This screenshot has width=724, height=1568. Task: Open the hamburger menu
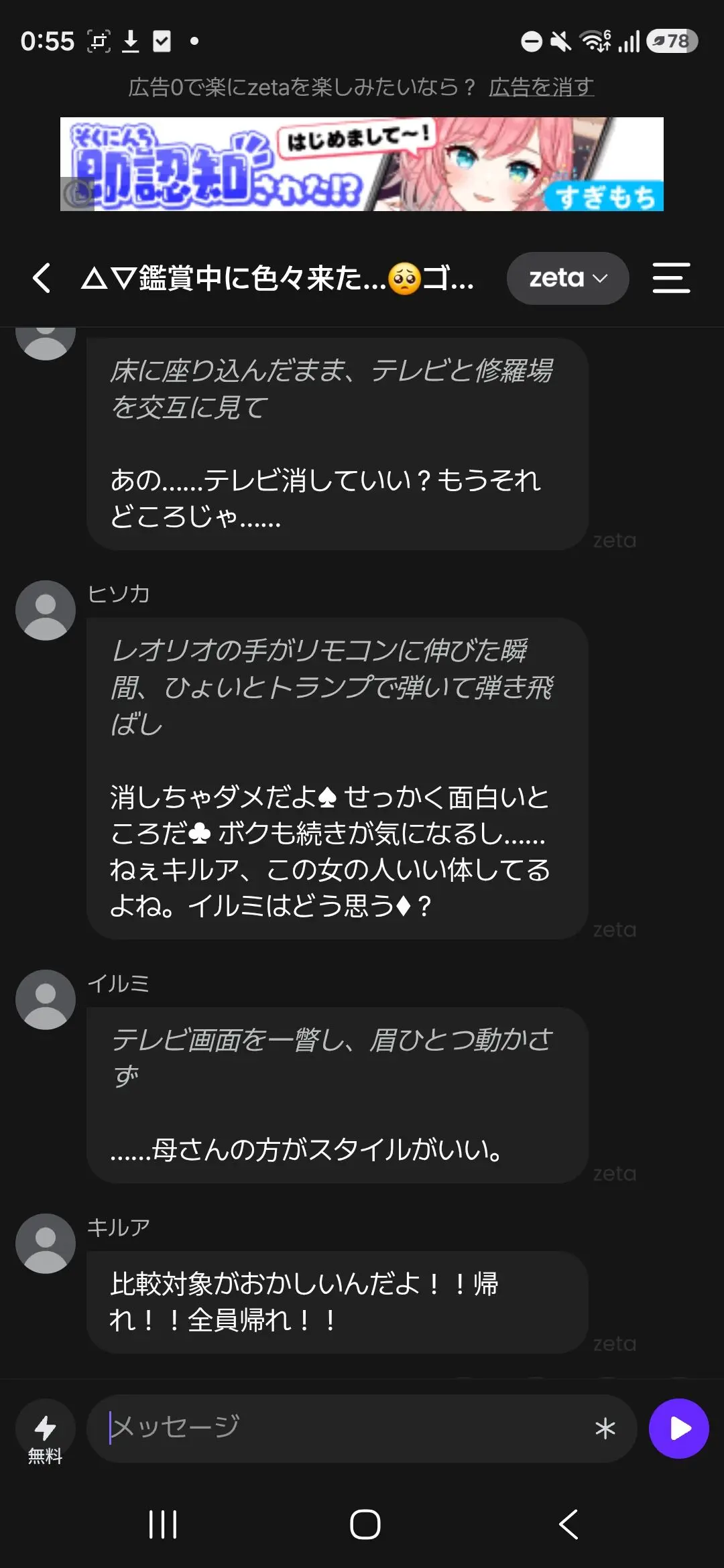click(671, 278)
